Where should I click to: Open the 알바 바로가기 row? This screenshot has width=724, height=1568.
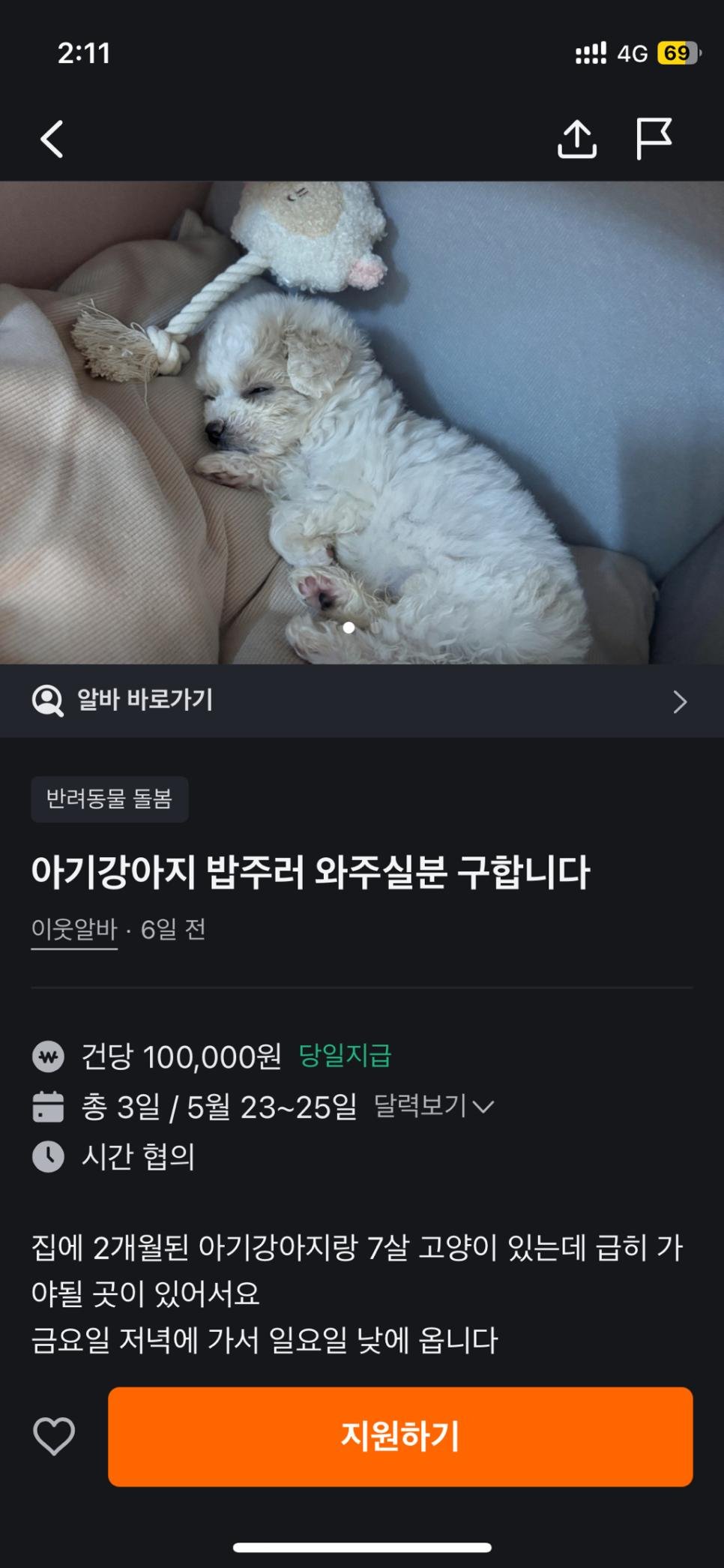coord(362,701)
